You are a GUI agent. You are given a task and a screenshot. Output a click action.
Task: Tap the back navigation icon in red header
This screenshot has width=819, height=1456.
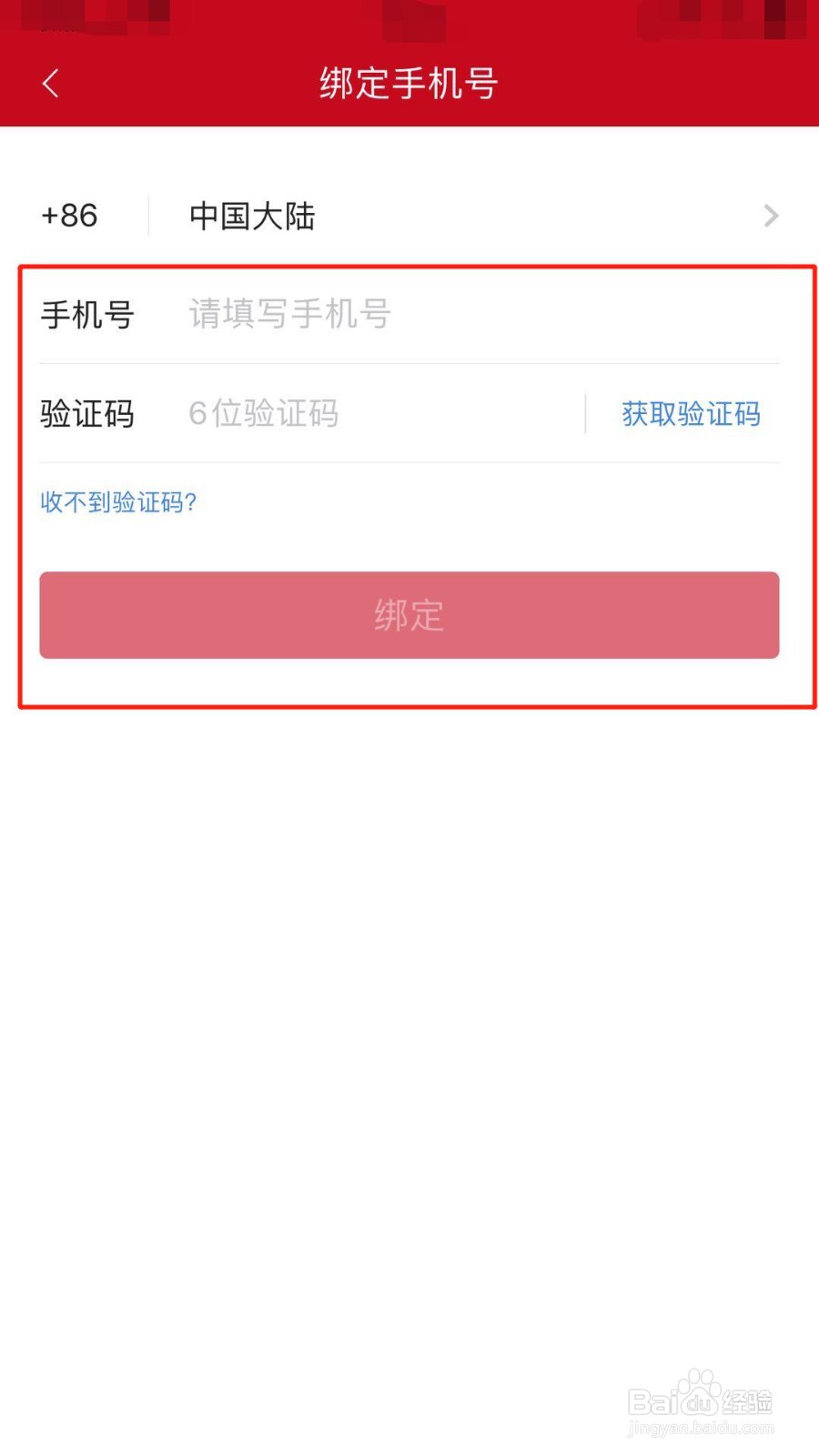50,82
